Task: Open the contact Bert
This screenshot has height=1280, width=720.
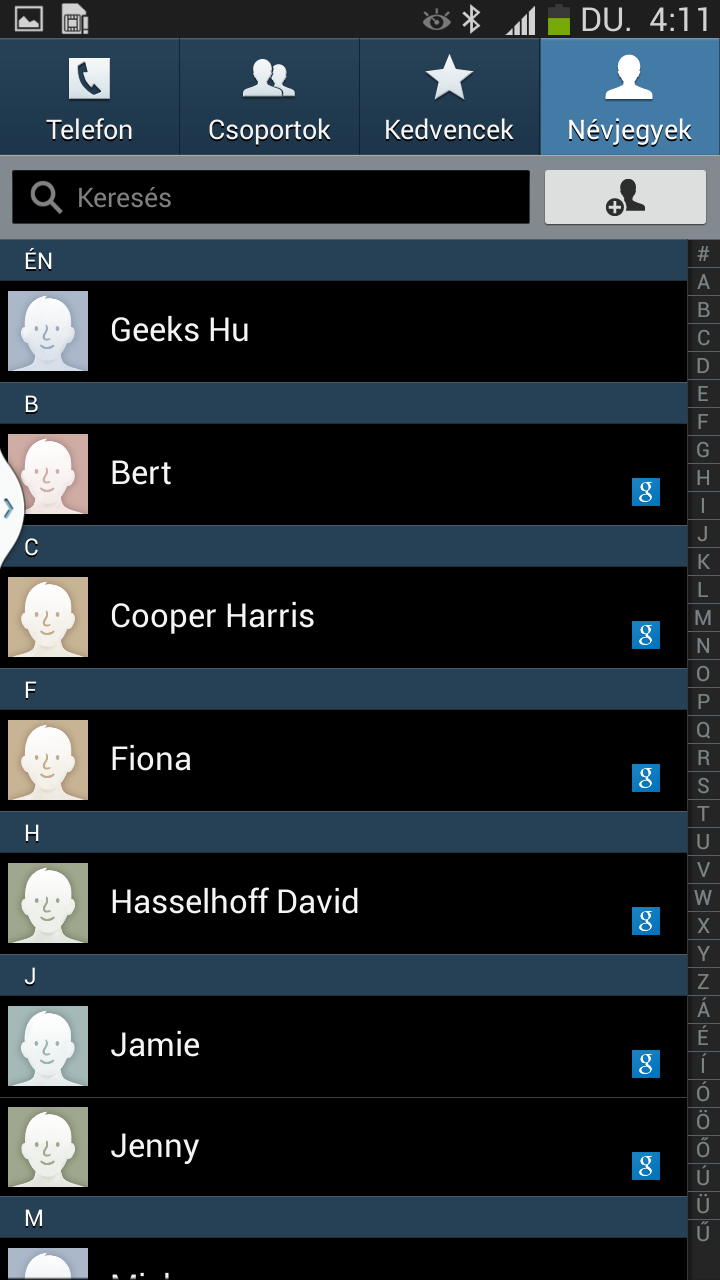Action: click(x=340, y=474)
